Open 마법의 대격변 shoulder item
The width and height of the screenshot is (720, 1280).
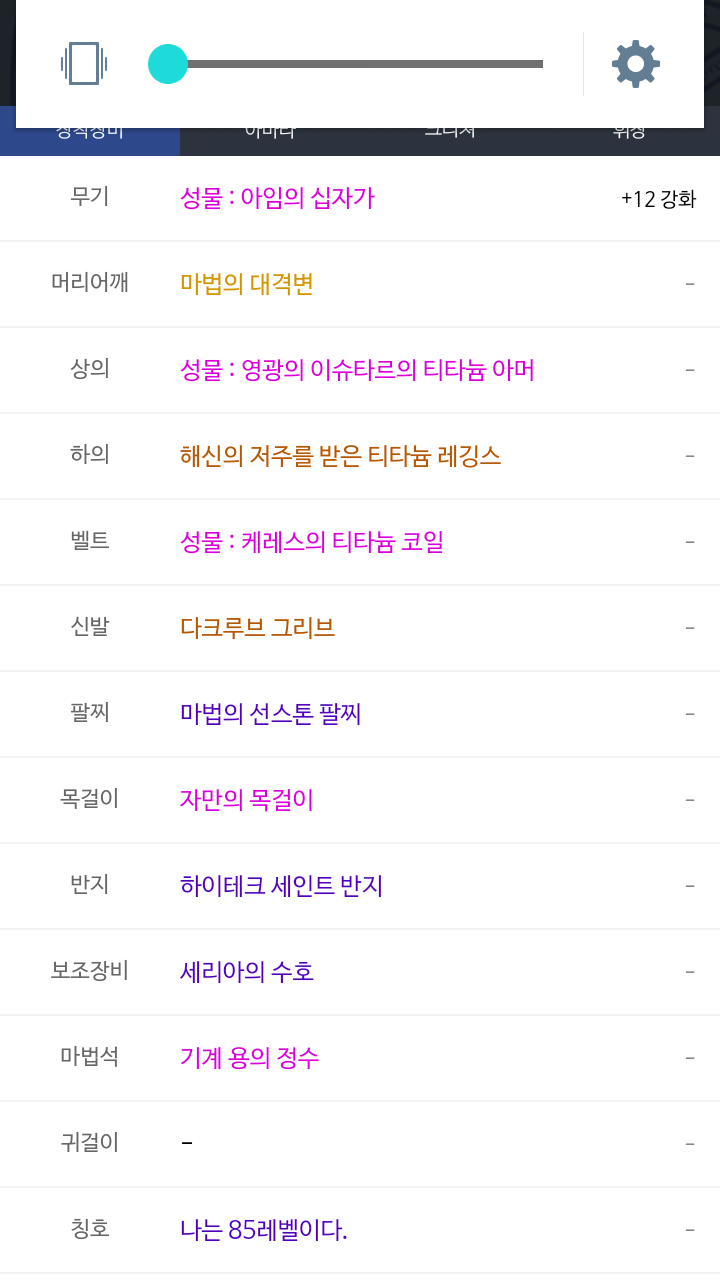pyautogui.click(x=247, y=284)
